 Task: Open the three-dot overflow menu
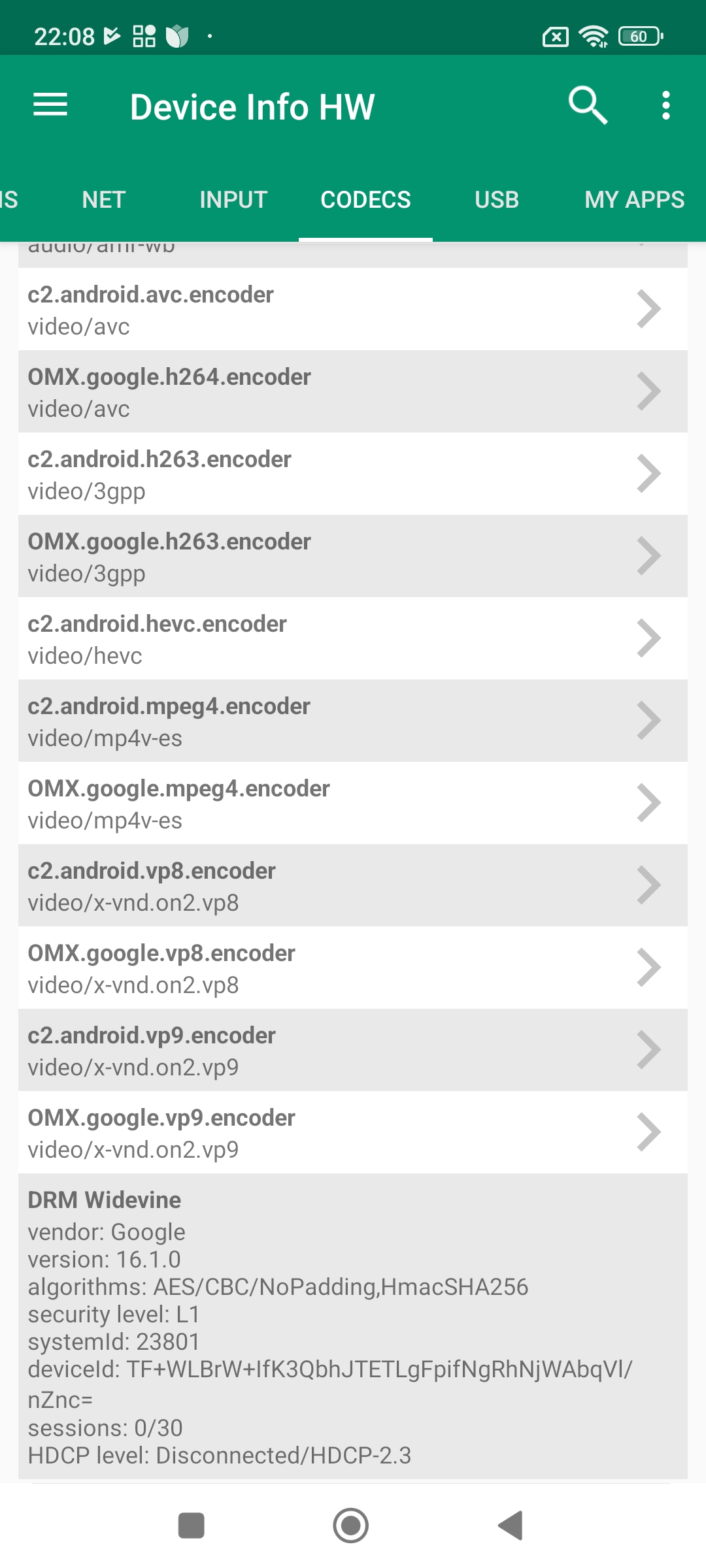(x=665, y=105)
